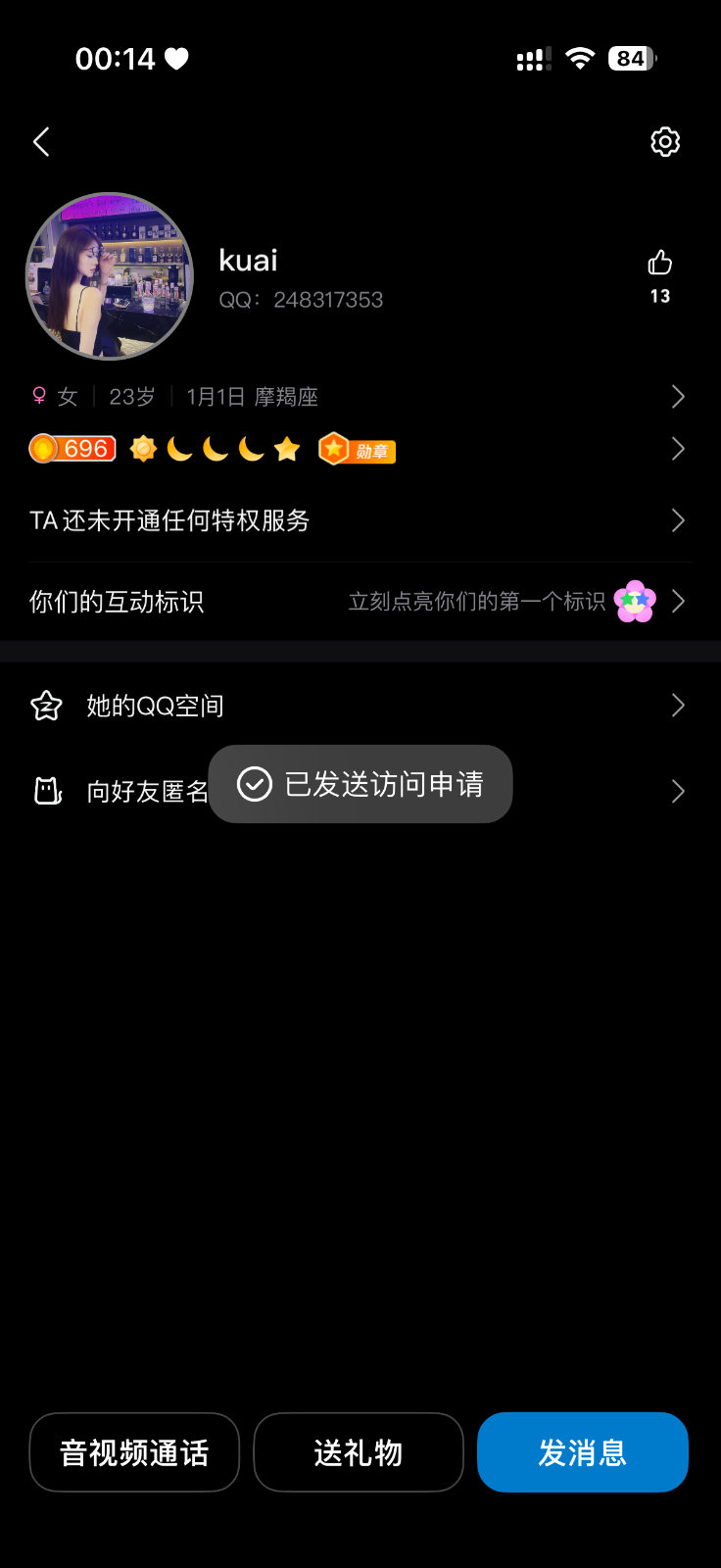Open 她的QQ空间
This screenshot has height=1568, width=721.
[x=359, y=706]
